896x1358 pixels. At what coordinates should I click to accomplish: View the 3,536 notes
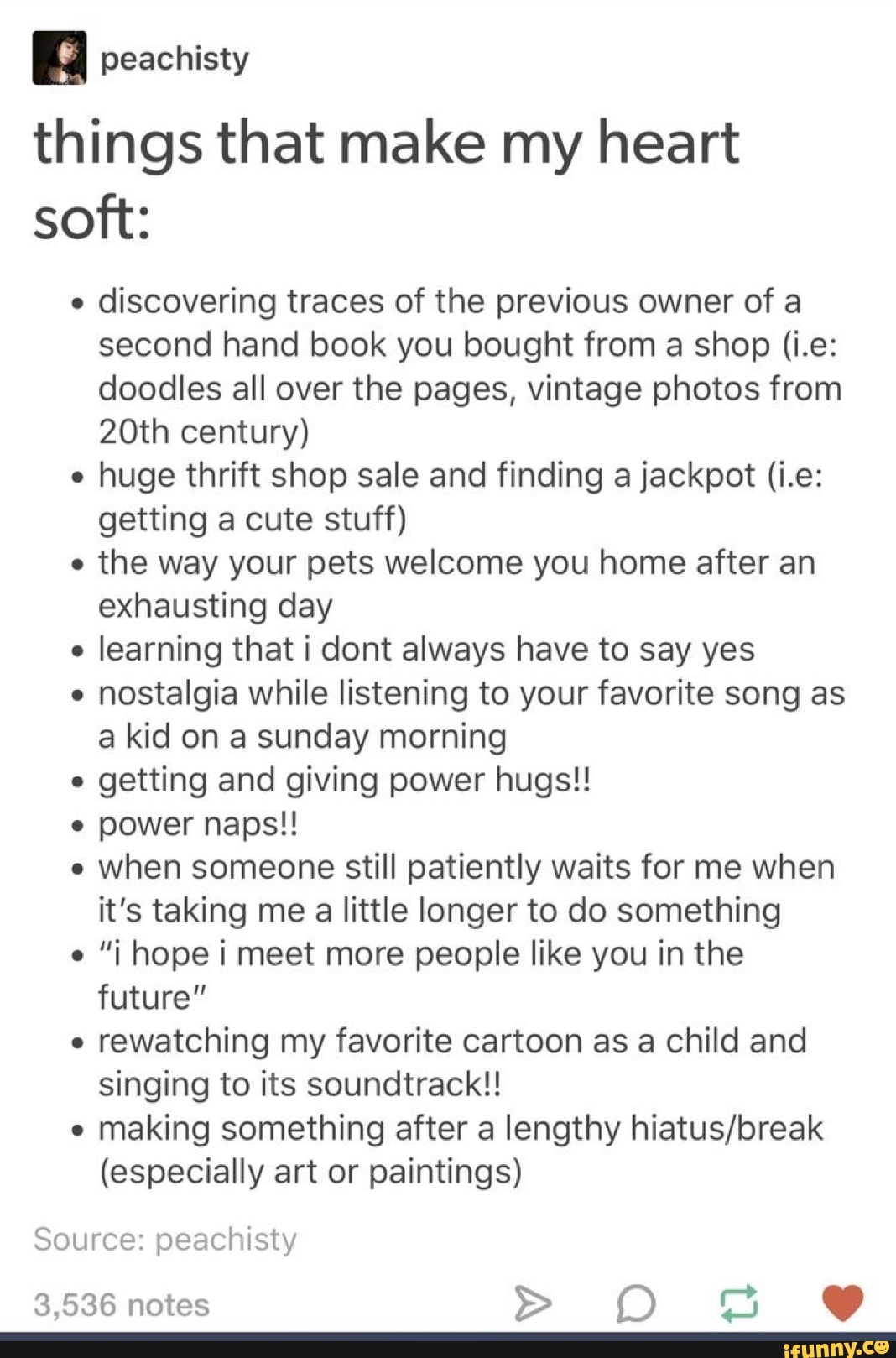[x=122, y=1304]
